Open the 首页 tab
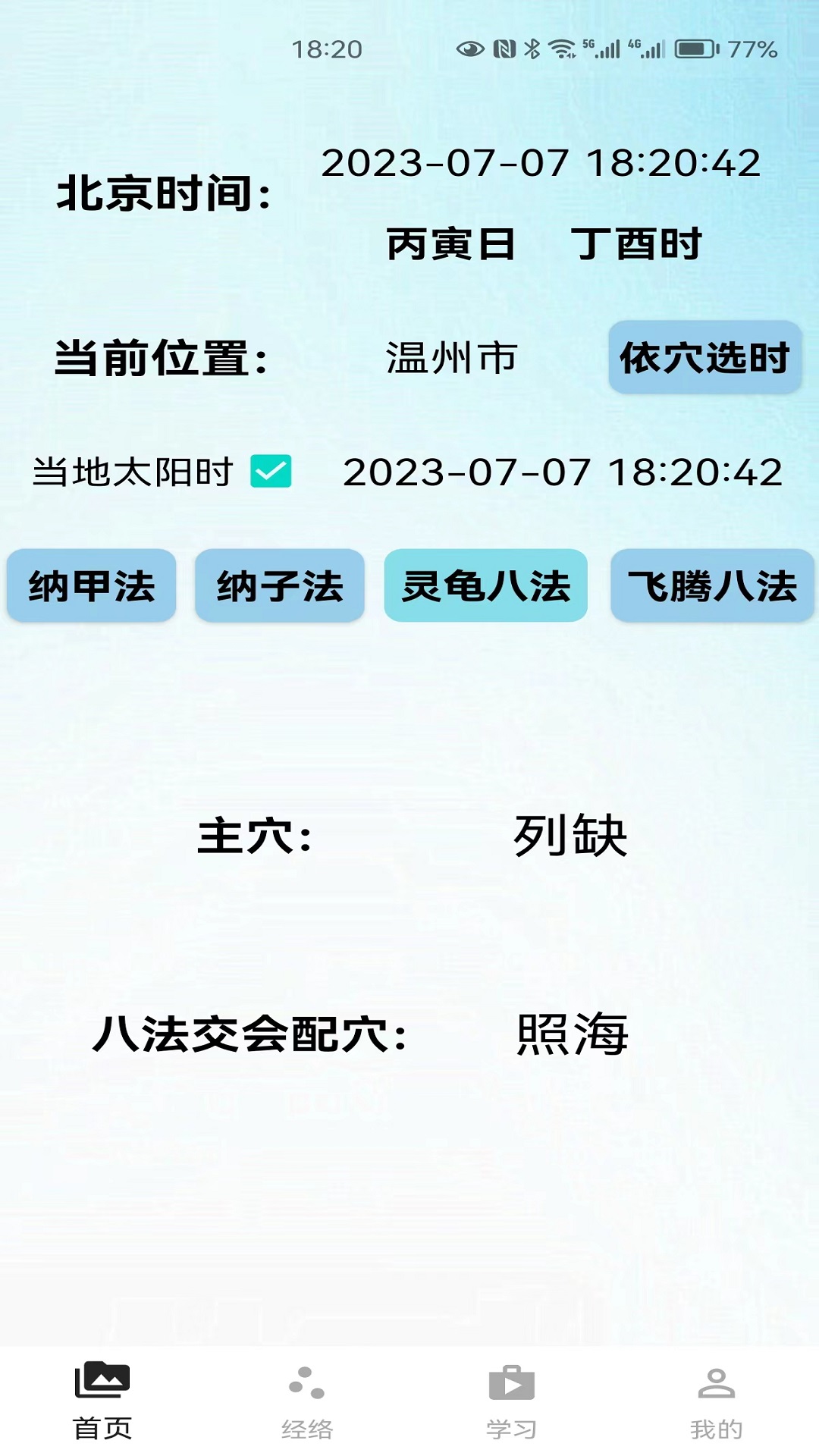This screenshot has width=819, height=1456. (102, 1401)
